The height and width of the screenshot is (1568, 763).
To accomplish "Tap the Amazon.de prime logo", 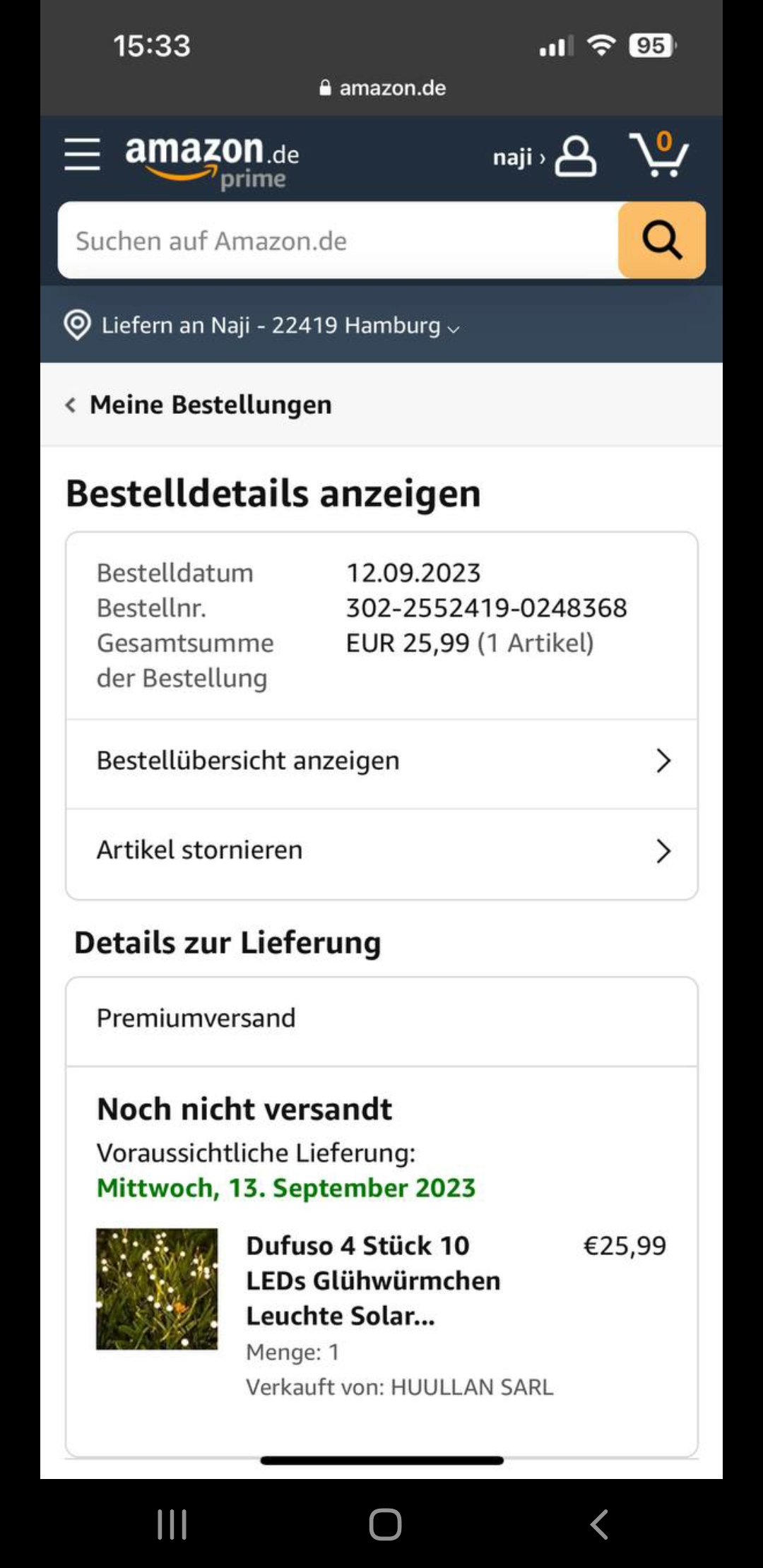I will point(212,161).
